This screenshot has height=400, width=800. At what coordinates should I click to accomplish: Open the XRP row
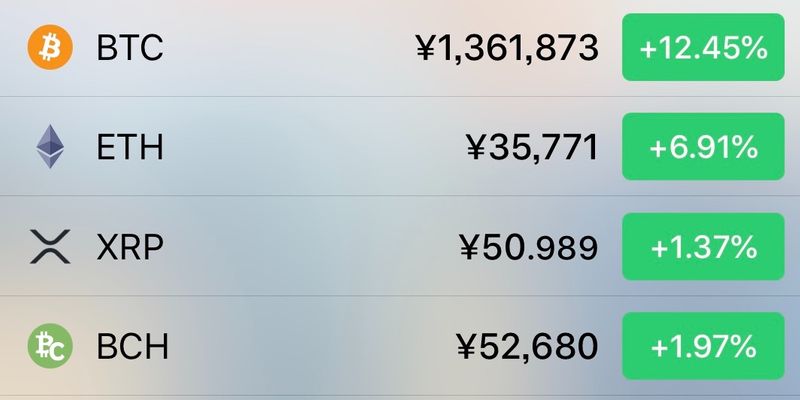coord(300,246)
